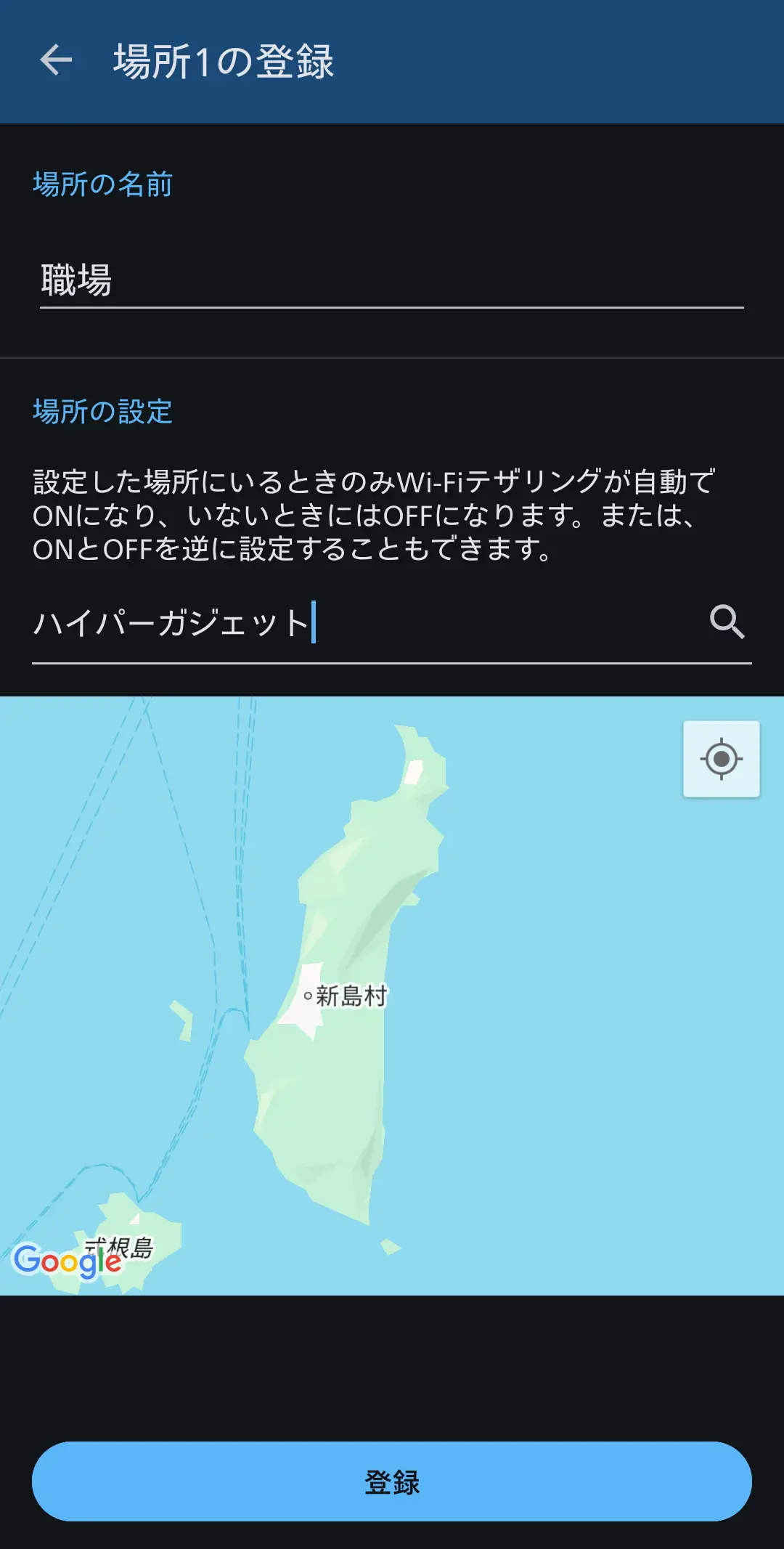Select the location marker circle next to 新島村
Image resolution: width=784 pixels, height=1549 pixels.
tap(309, 995)
